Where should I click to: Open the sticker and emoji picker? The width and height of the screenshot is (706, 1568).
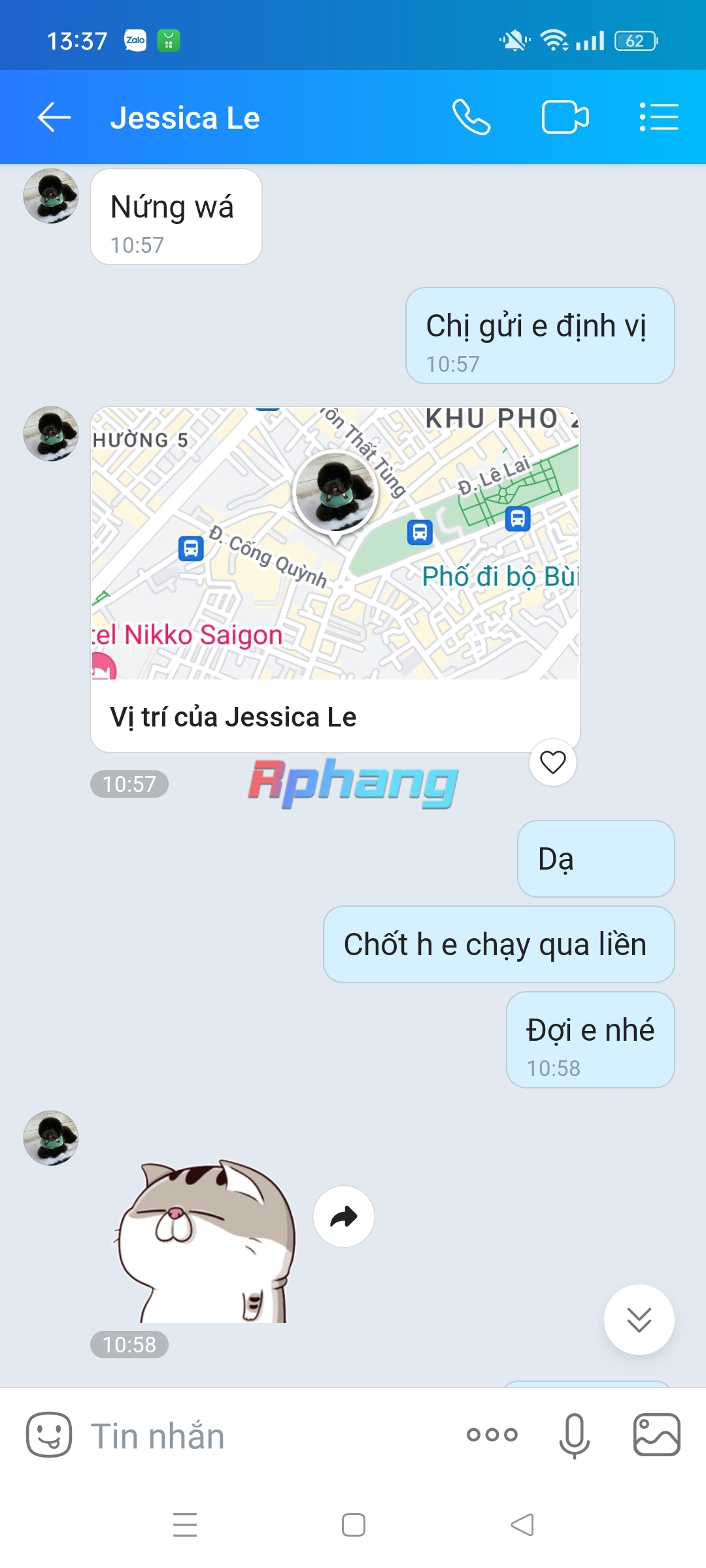(x=49, y=1435)
